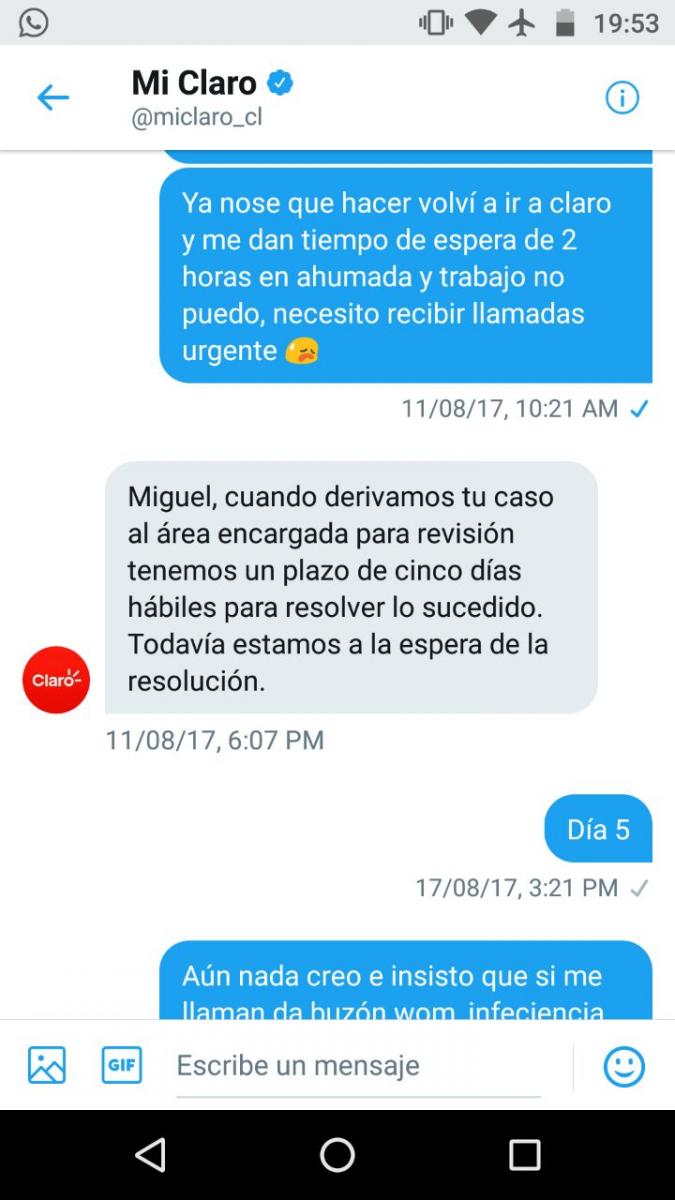Image resolution: width=675 pixels, height=1200 pixels.
Task: Open the Claro profile avatar
Action: pyautogui.click(x=56, y=680)
